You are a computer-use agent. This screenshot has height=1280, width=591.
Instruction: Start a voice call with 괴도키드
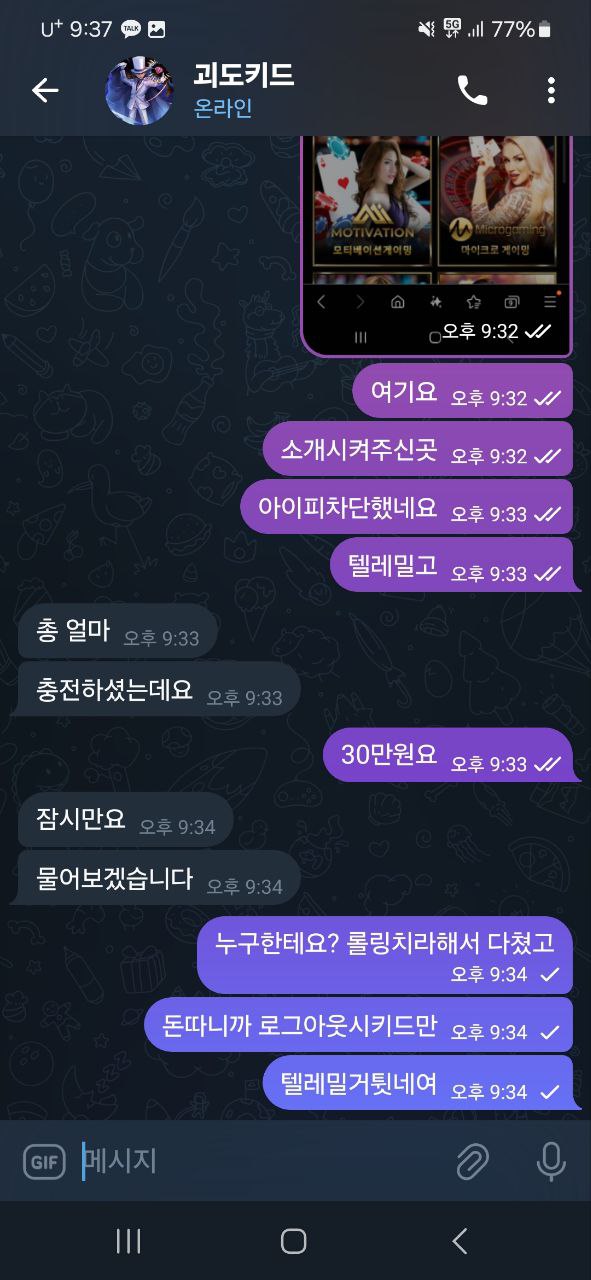coord(472,91)
